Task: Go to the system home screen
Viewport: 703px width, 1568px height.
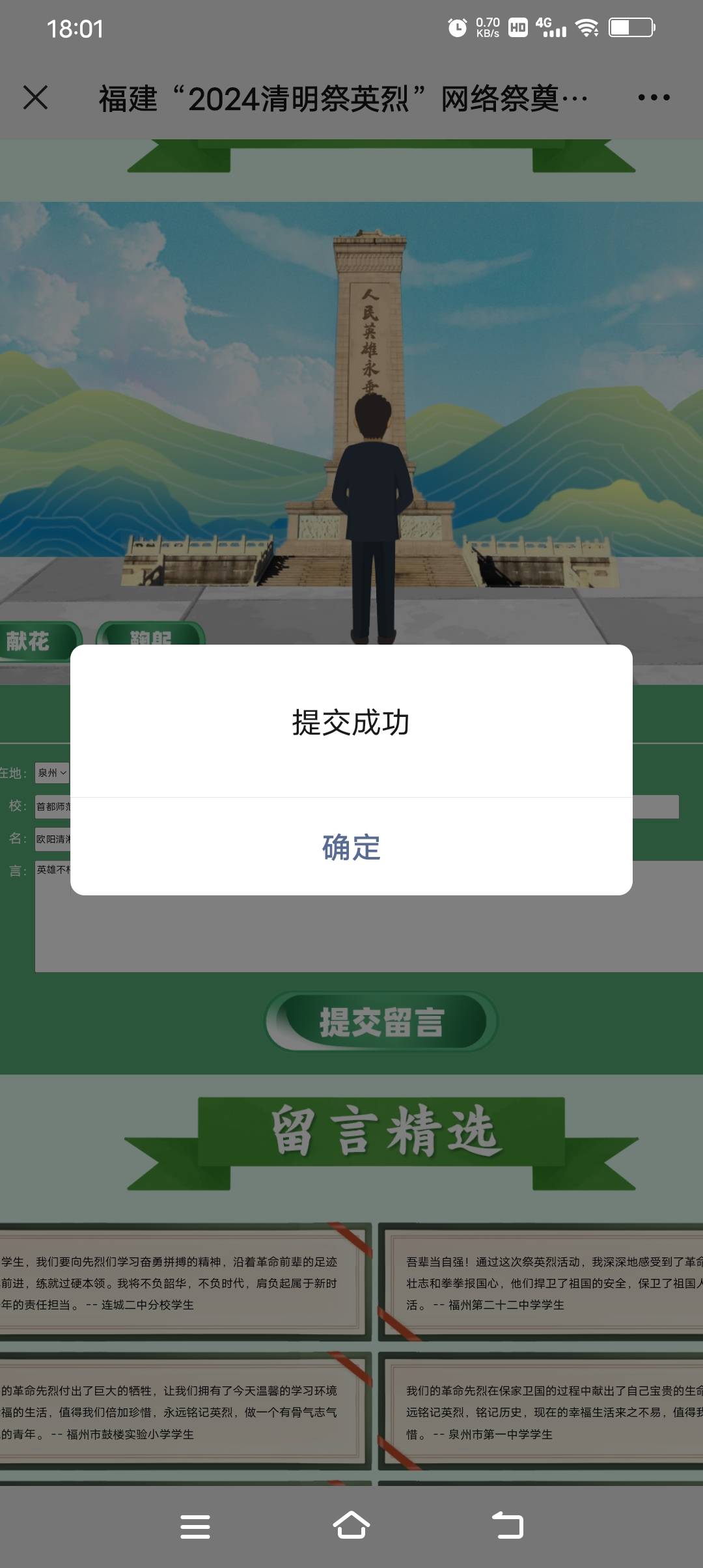Action: point(351,1525)
